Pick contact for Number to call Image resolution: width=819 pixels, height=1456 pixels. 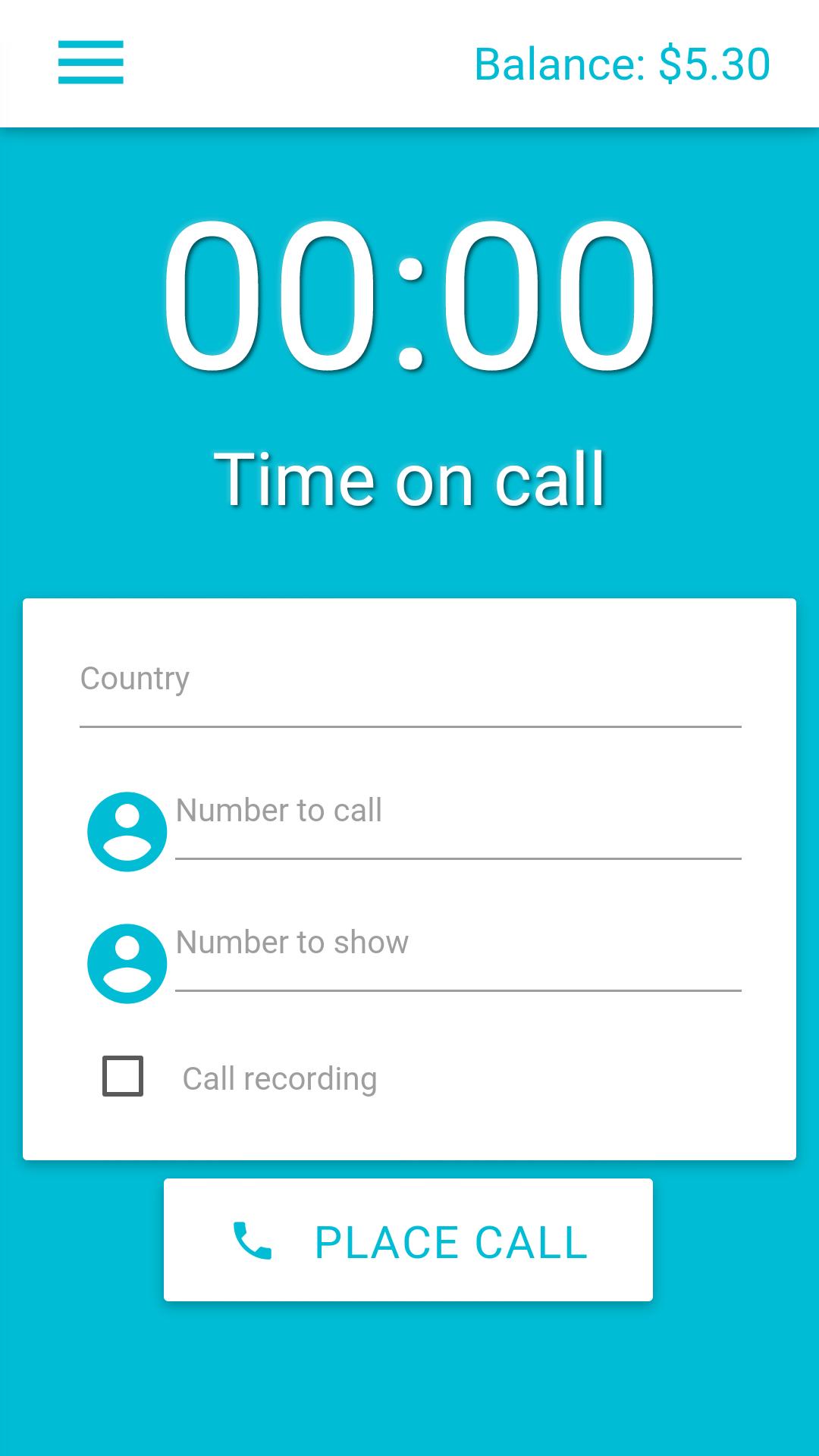coord(127,832)
